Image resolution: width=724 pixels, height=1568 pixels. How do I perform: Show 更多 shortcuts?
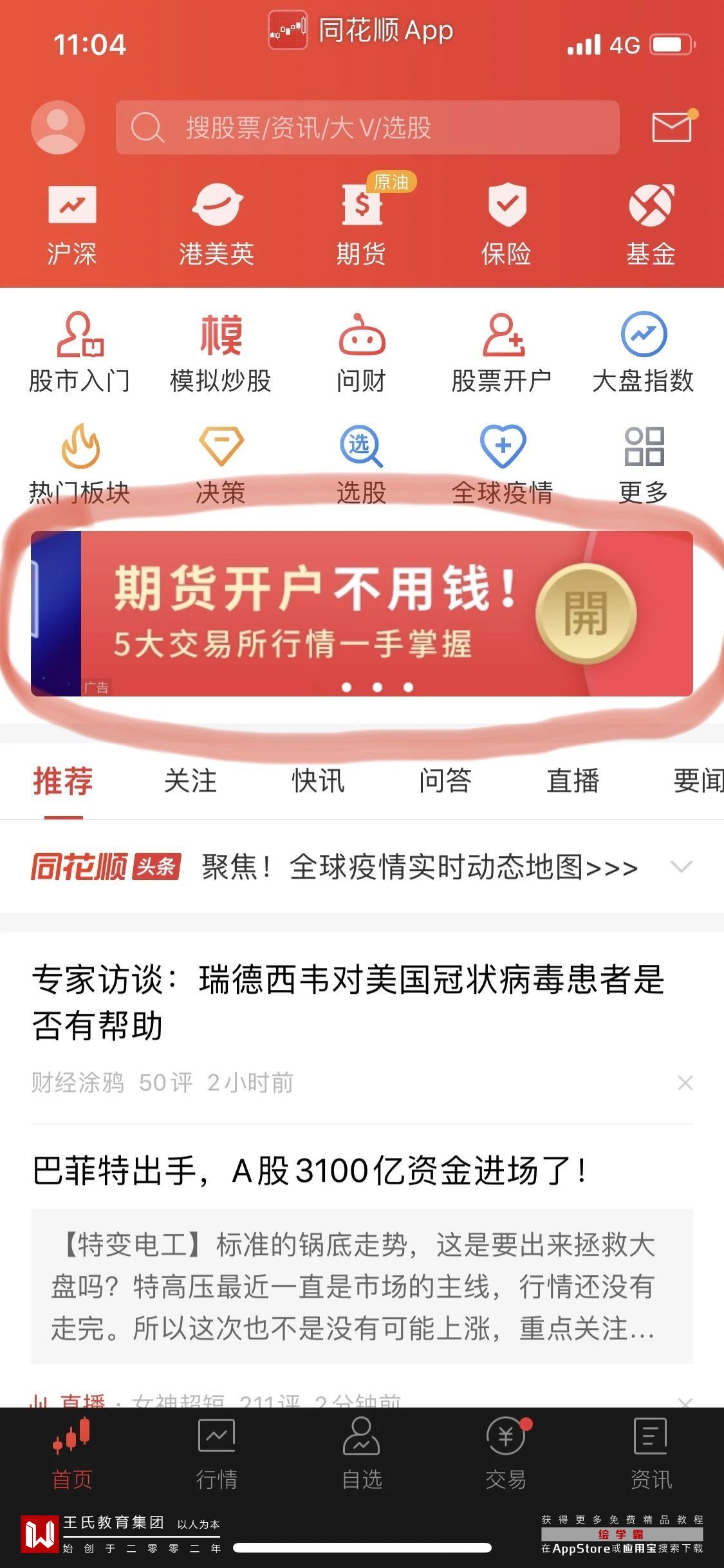tap(644, 463)
